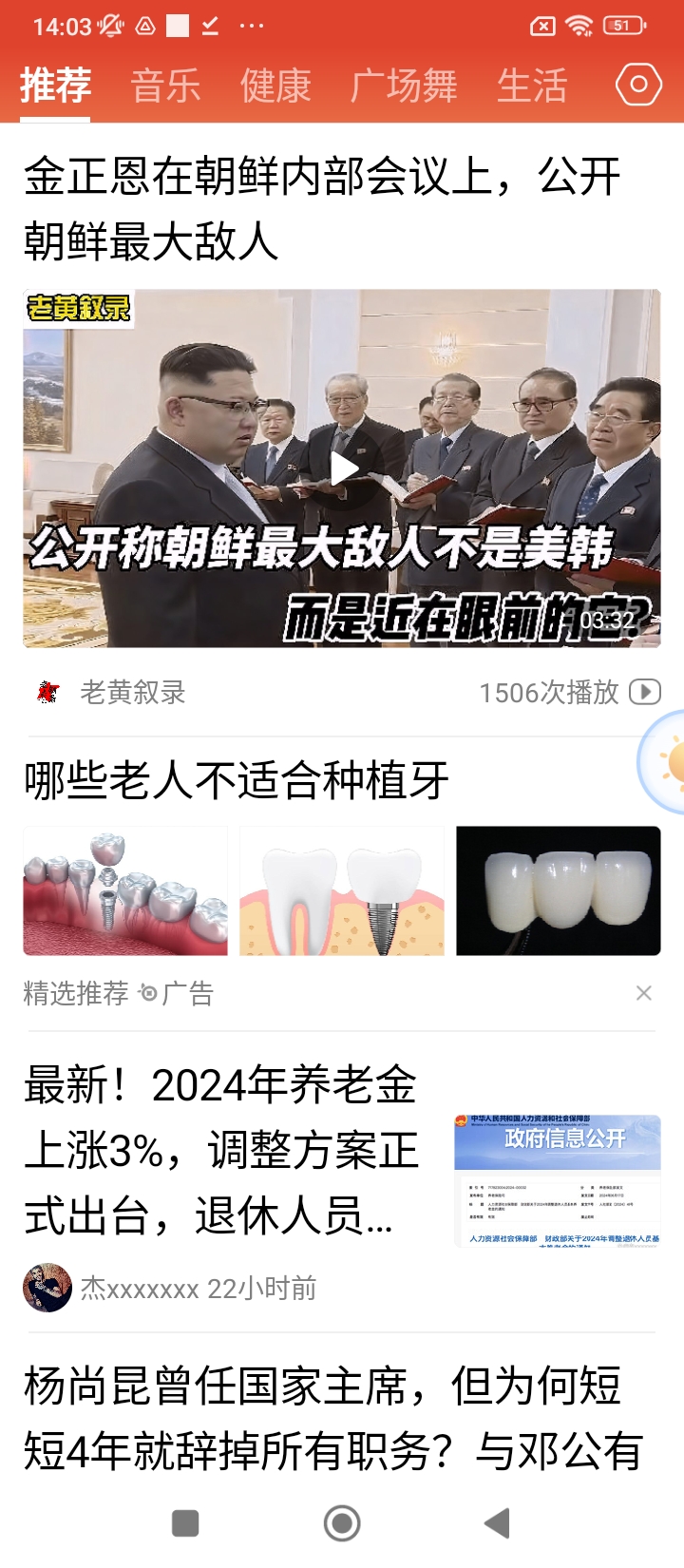Play the 金正恩 video
Viewport: 684px width, 1568px height.
pyautogui.click(x=342, y=468)
